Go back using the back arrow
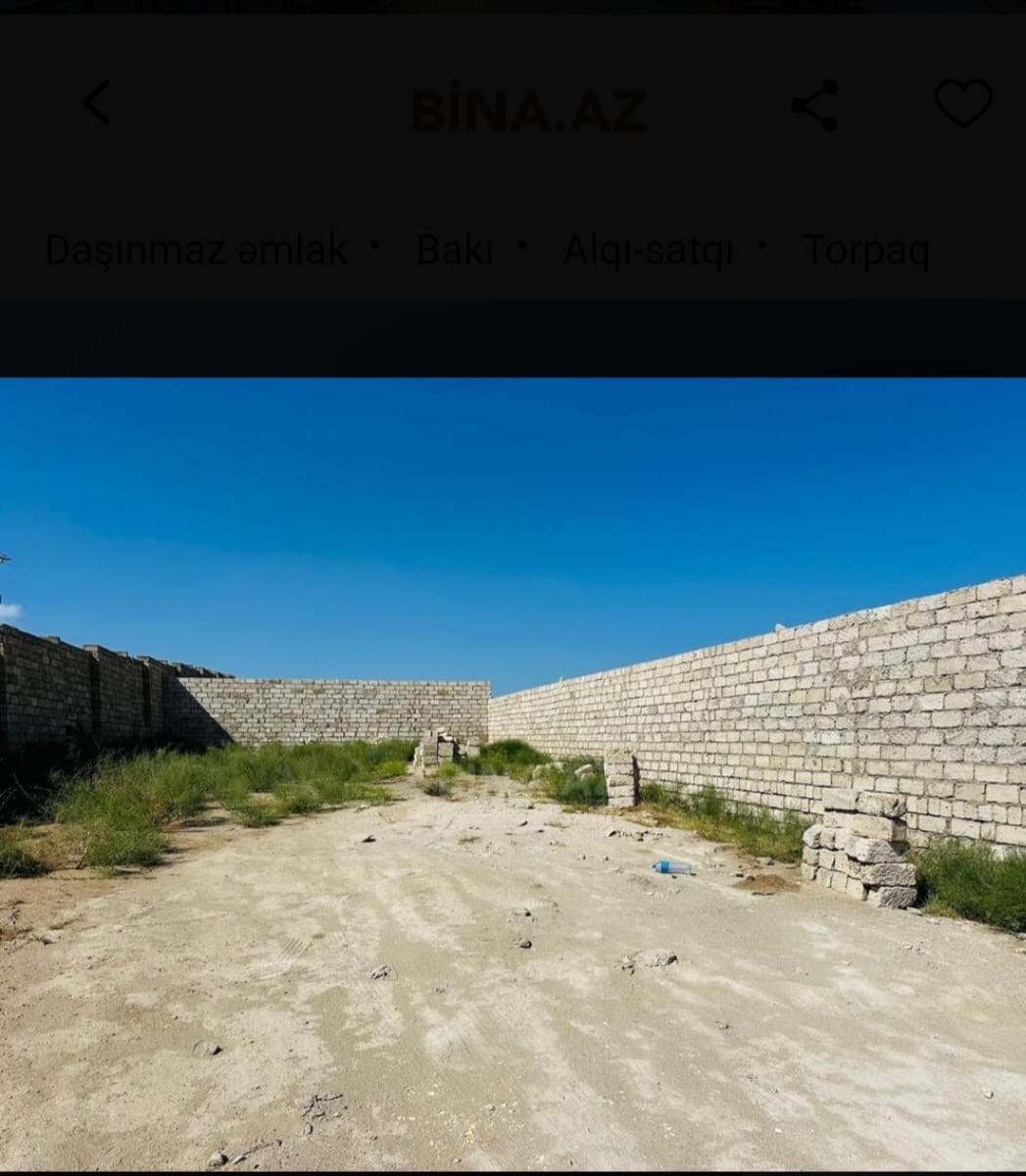1026x1176 pixels. (x=96, y=103)
